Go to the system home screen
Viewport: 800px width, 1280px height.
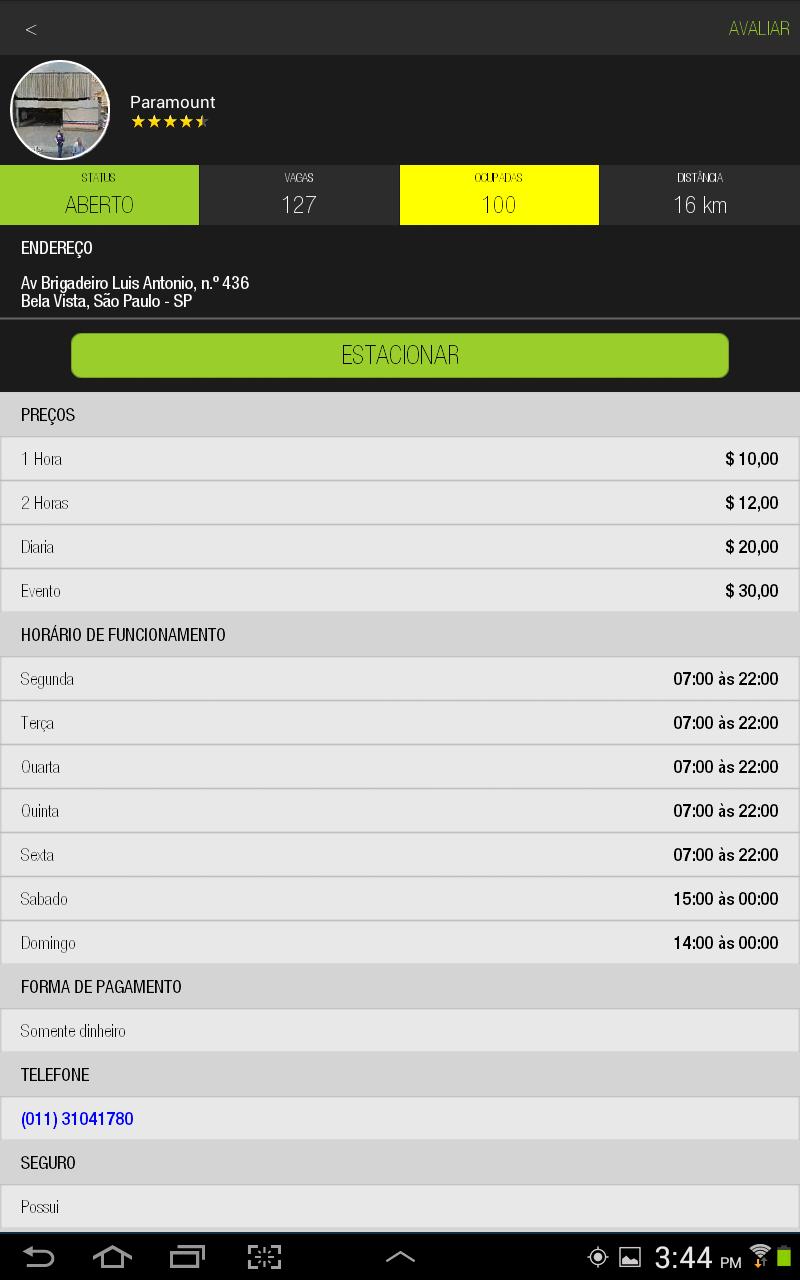112,1257
